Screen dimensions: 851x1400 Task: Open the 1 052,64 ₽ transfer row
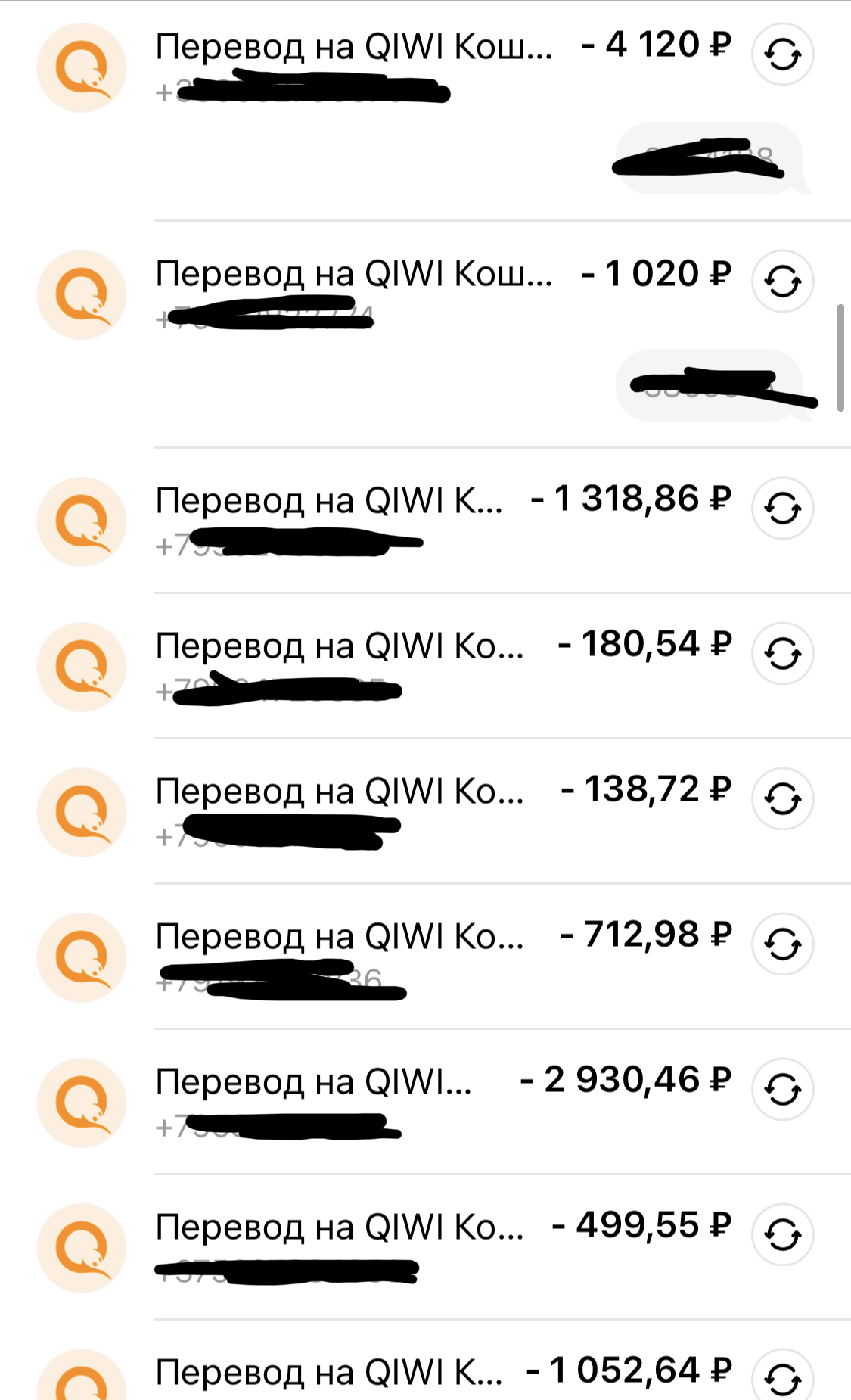pos(330,1371)
